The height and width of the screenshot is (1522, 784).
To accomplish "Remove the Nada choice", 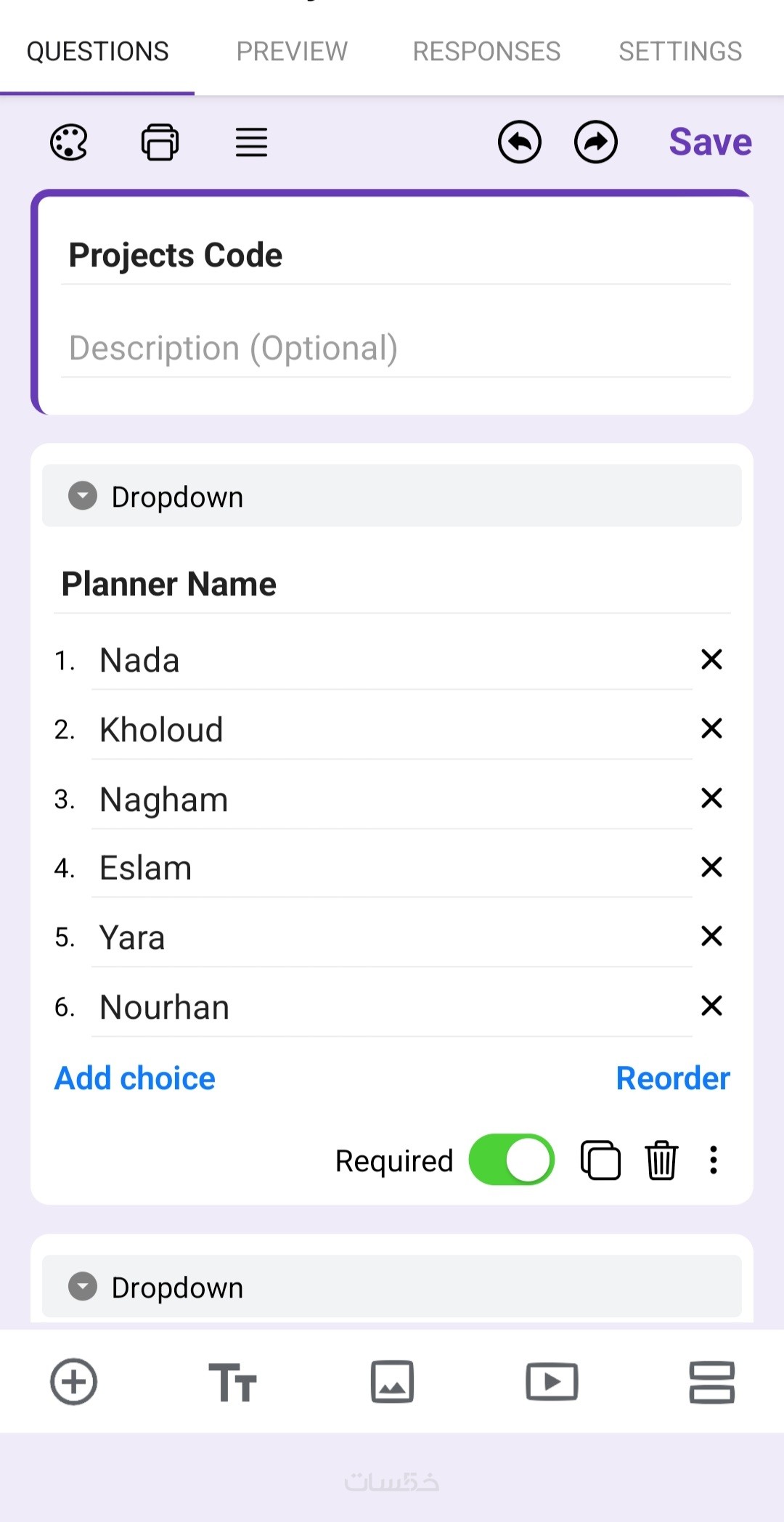I will coord(711,659).
